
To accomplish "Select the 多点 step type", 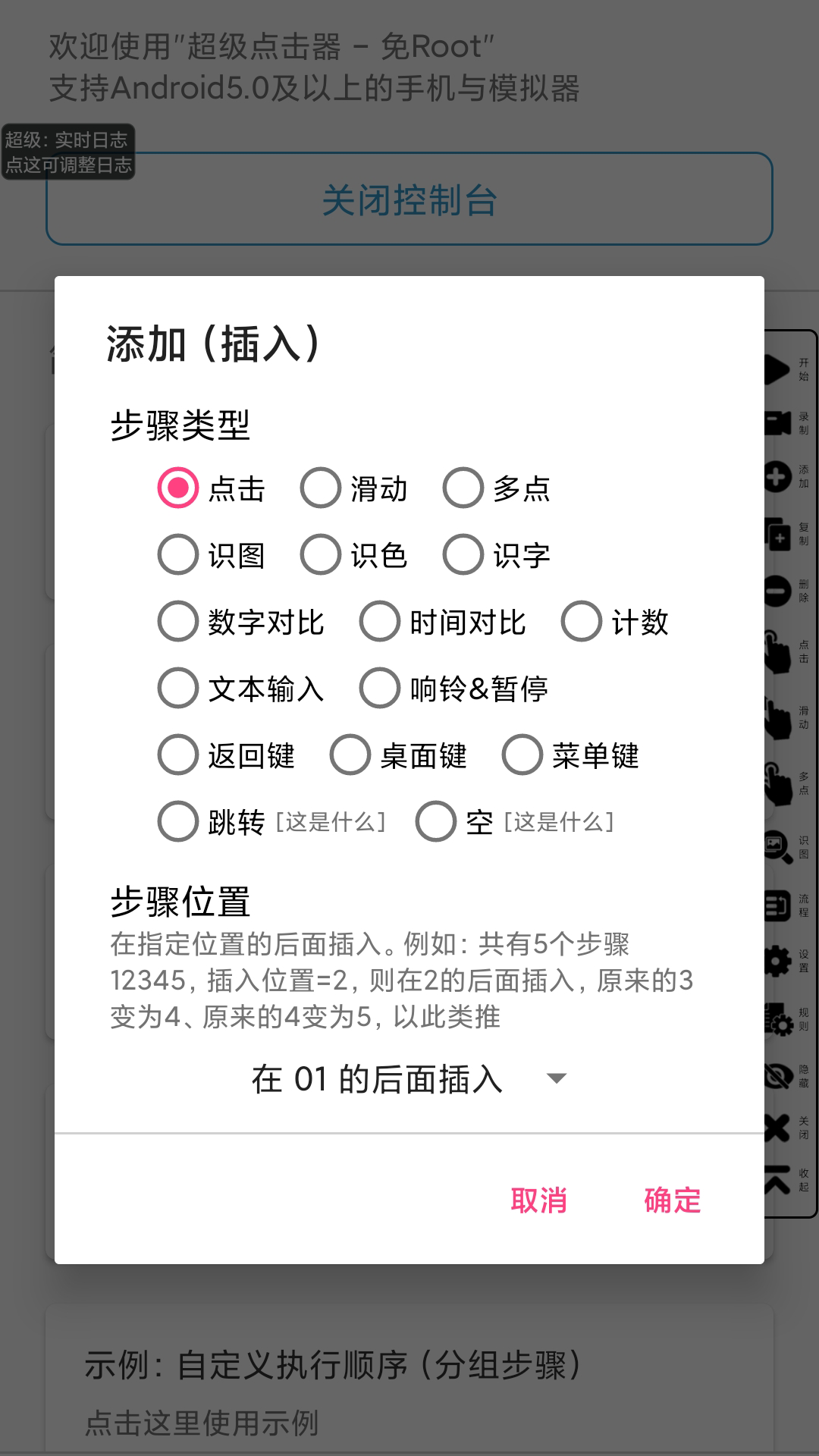I will point(463,488).
